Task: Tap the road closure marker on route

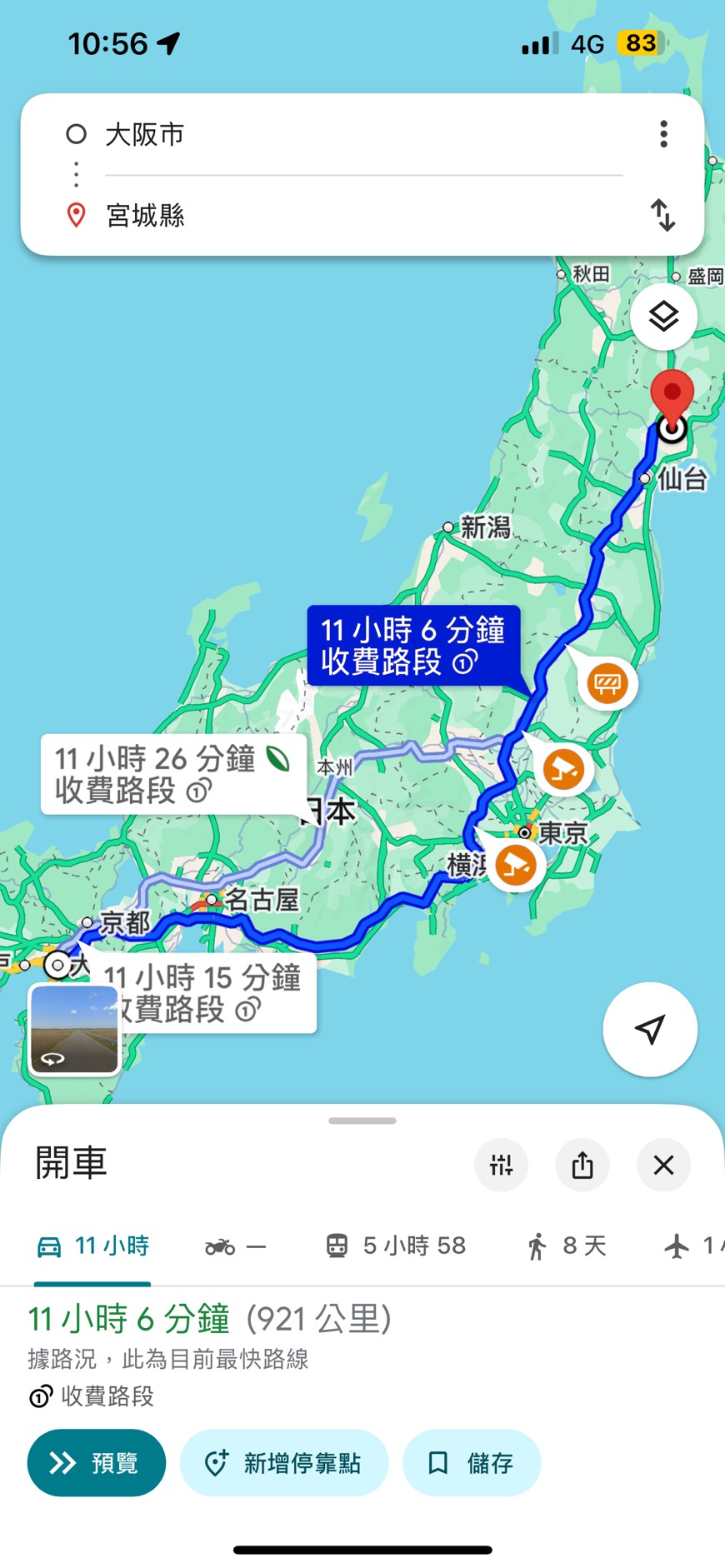Action: tap(607, 684)
